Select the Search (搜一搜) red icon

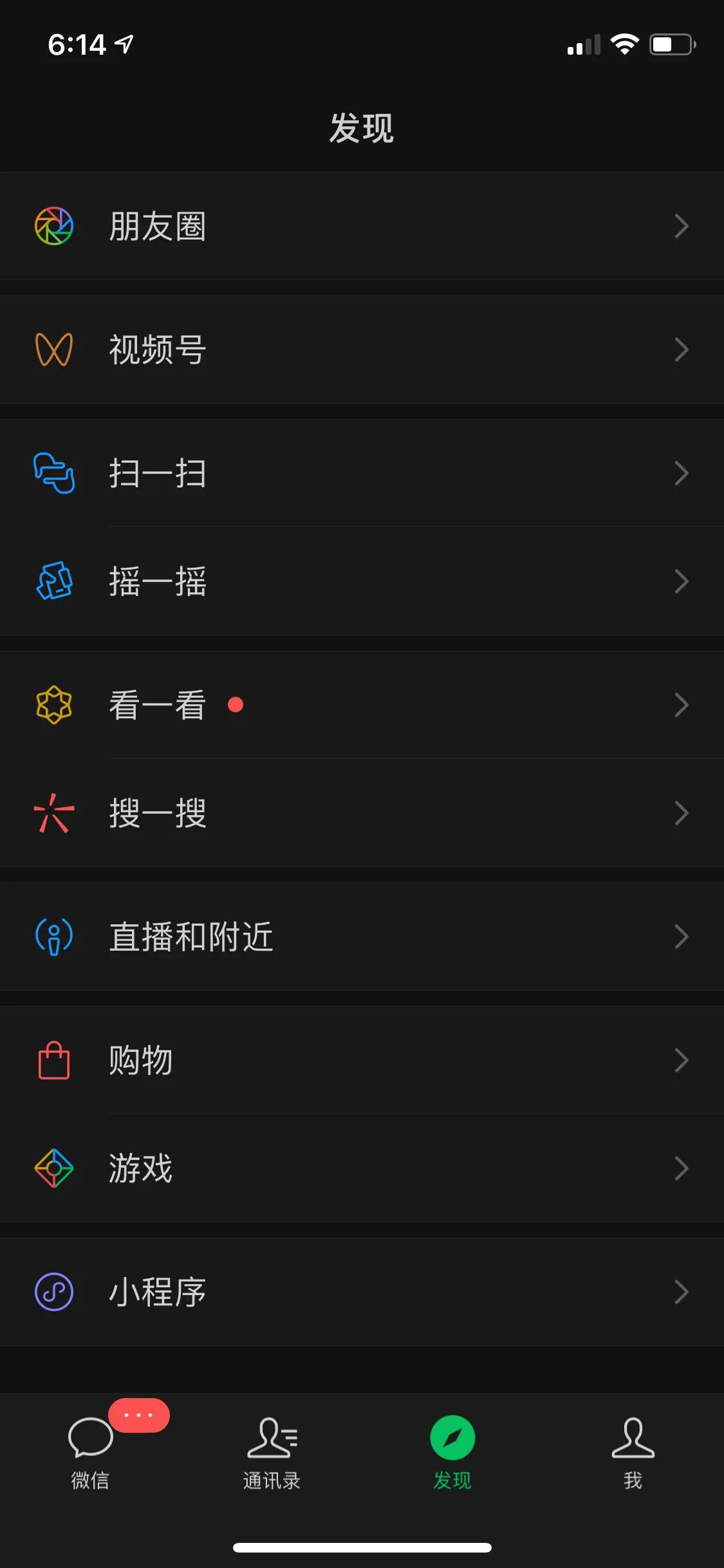pos(54,814)
